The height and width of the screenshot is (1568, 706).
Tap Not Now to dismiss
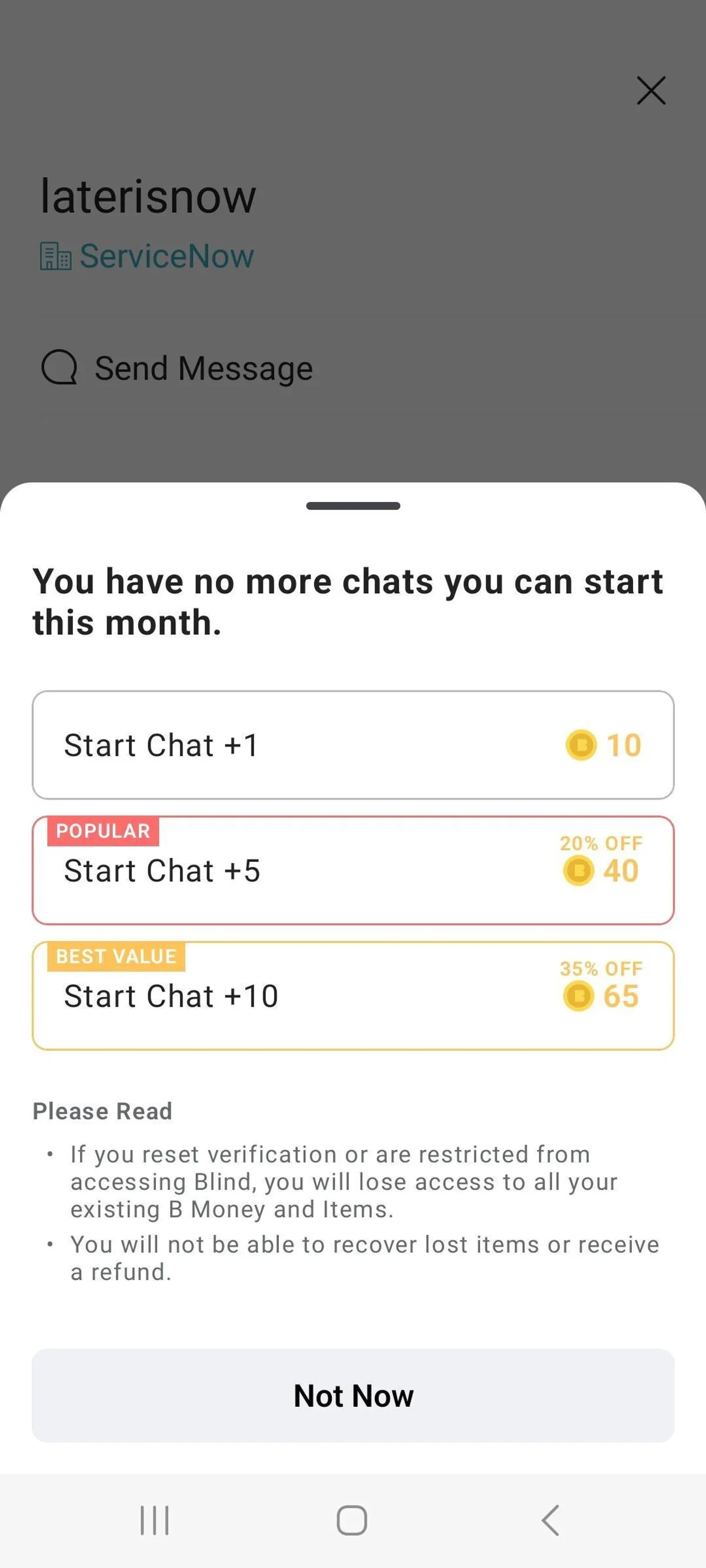[x=352, y=1396]
